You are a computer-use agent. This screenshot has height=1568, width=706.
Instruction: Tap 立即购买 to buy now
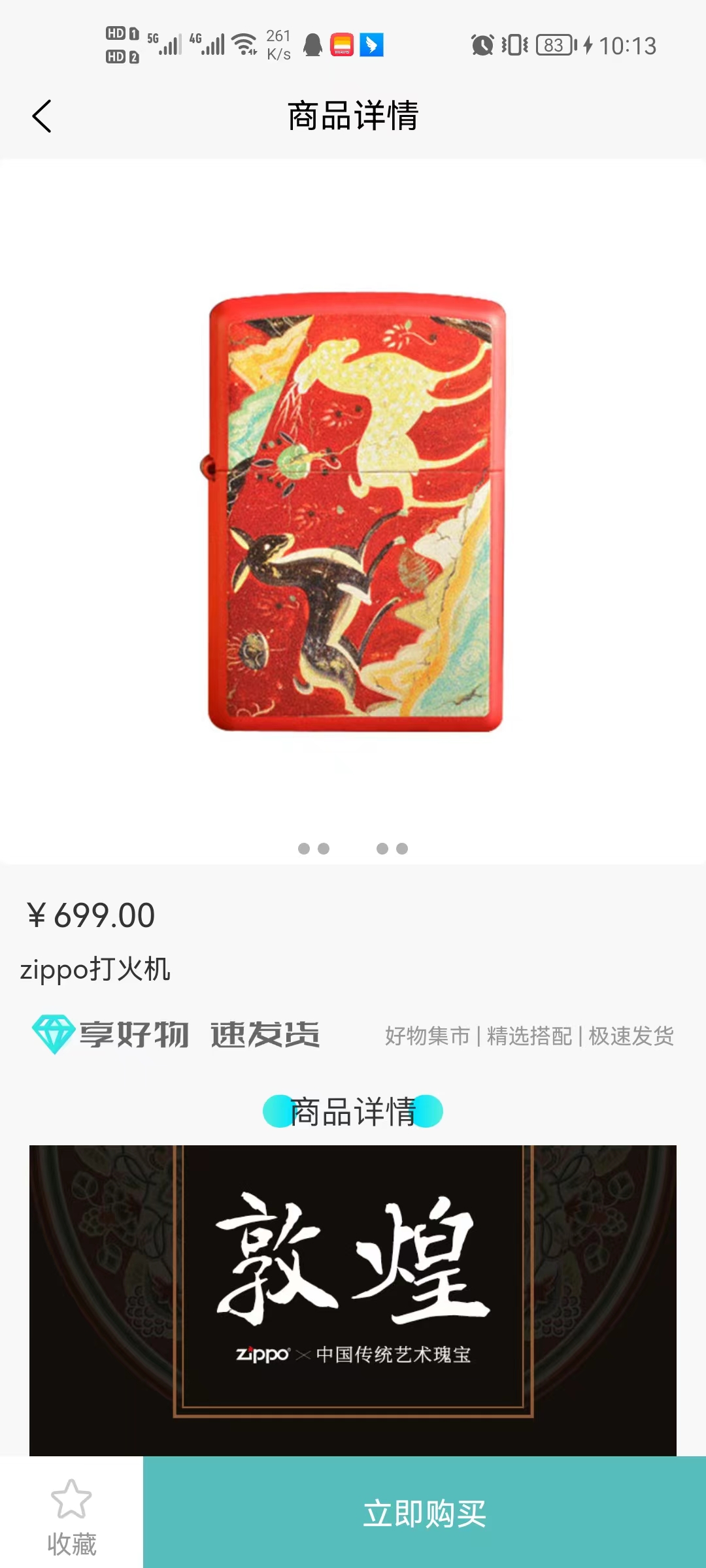tap(424, 1513)
